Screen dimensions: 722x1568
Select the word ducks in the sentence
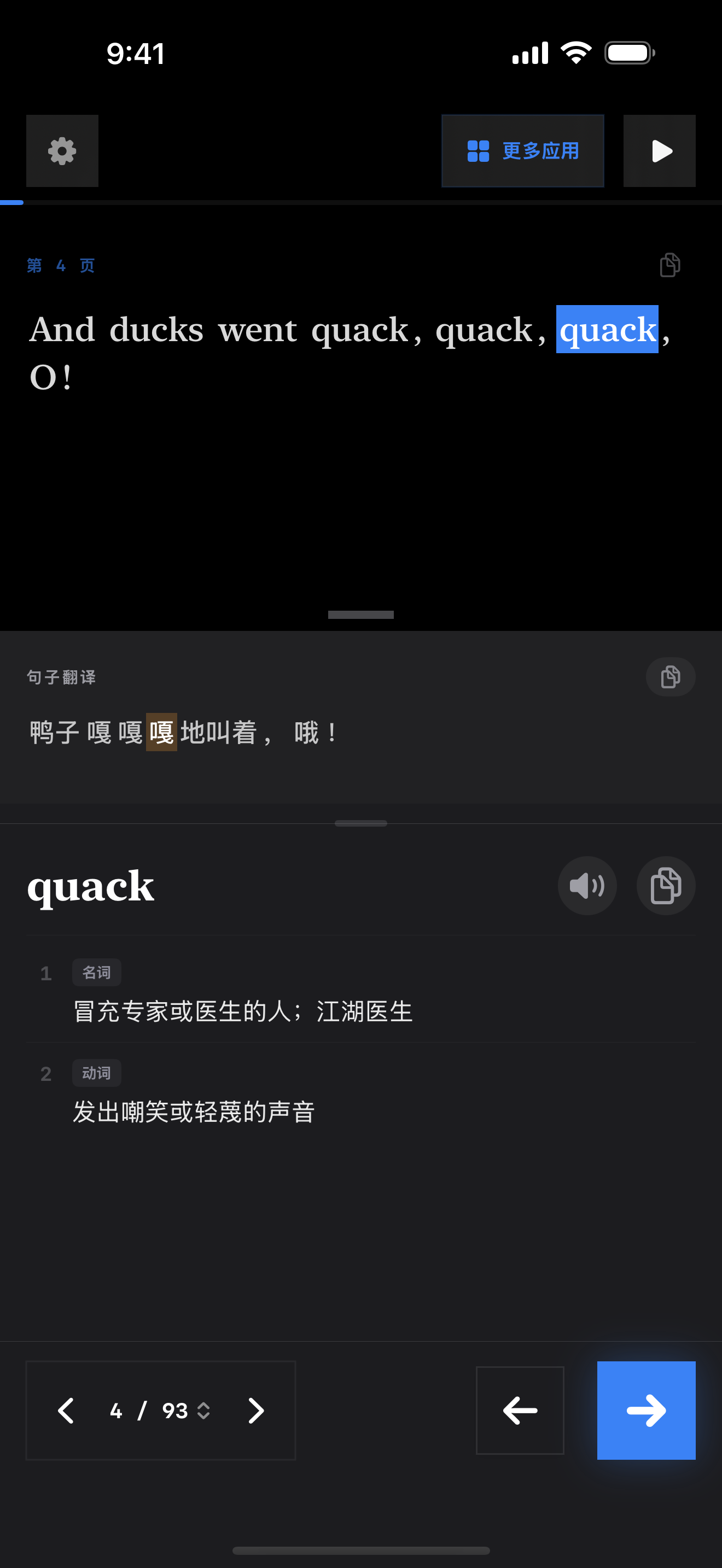pos(156,331)
